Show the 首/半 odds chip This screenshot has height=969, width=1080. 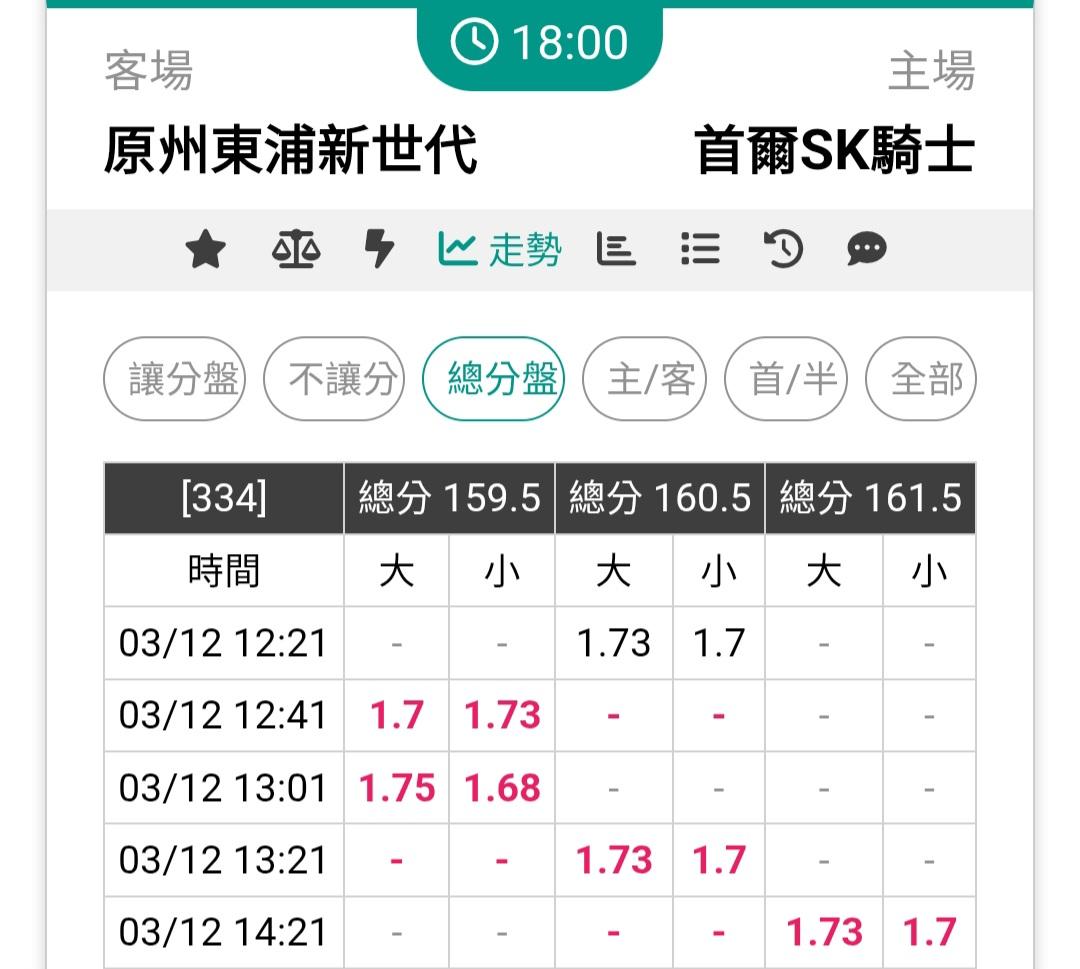tap(786, 380)
